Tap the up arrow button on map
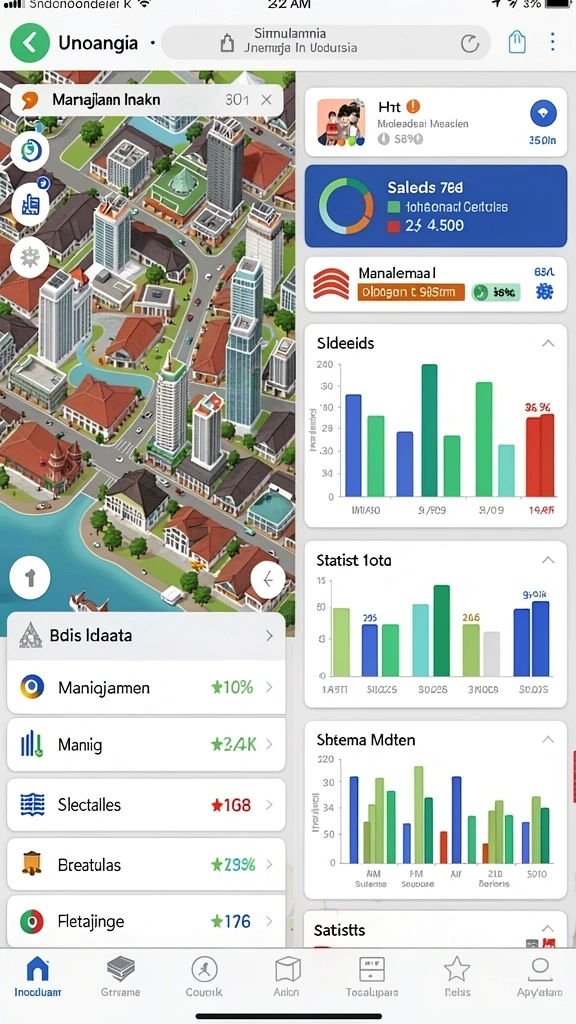The height and width of the screenshot is (1024, 576). [30, 578]
